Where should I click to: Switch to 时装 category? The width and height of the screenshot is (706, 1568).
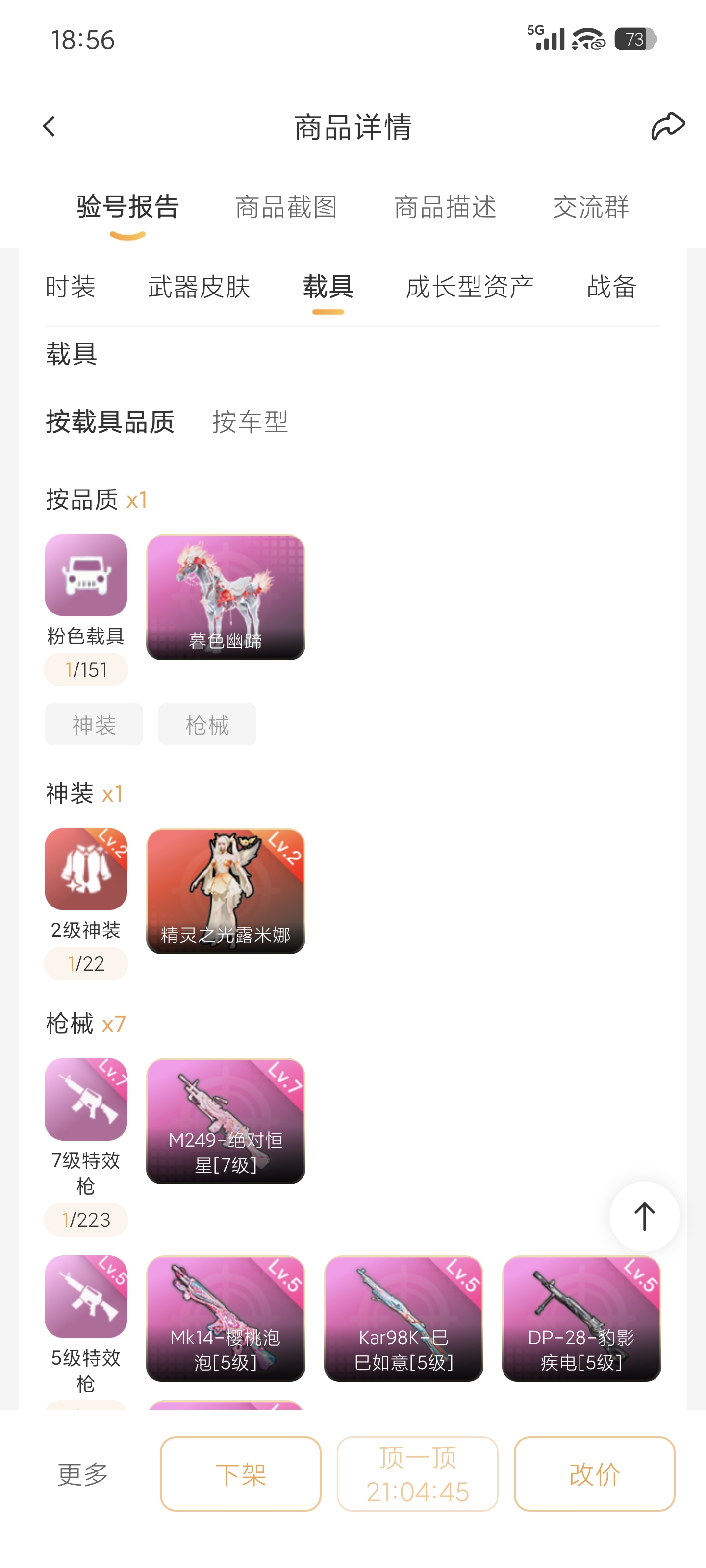point(71,287)
